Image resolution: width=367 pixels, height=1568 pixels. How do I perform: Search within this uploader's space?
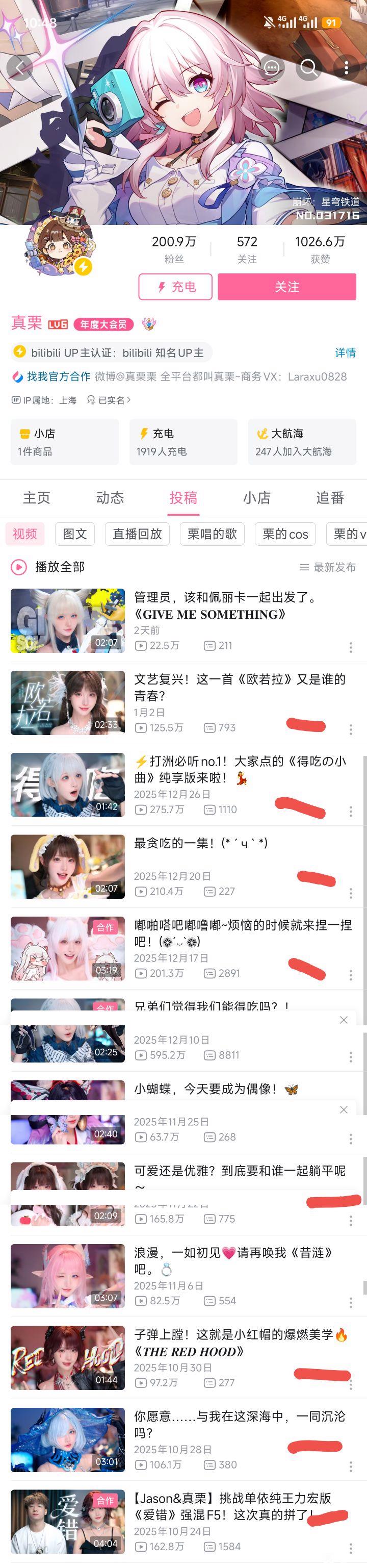point(308,67)
